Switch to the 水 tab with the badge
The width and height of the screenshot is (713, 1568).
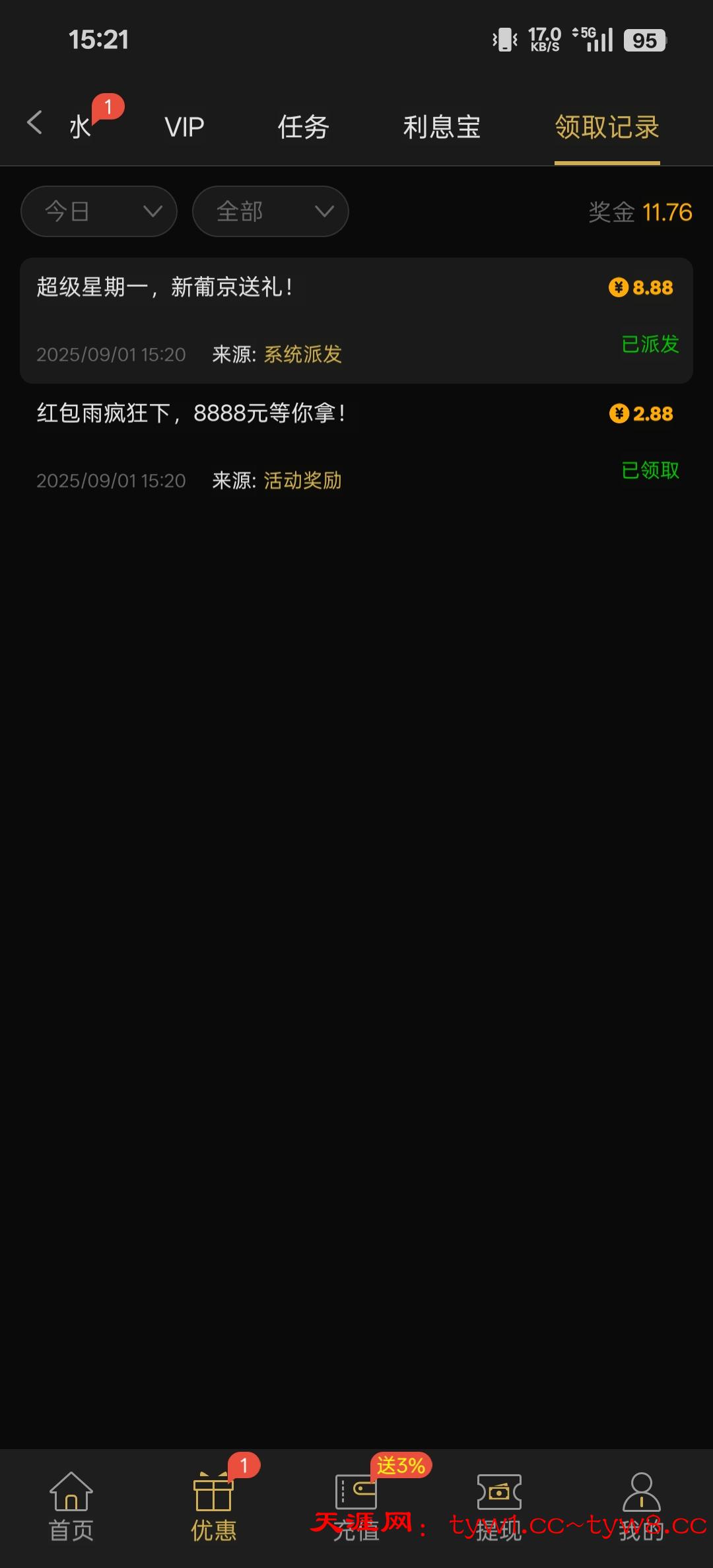pos(81,126)
